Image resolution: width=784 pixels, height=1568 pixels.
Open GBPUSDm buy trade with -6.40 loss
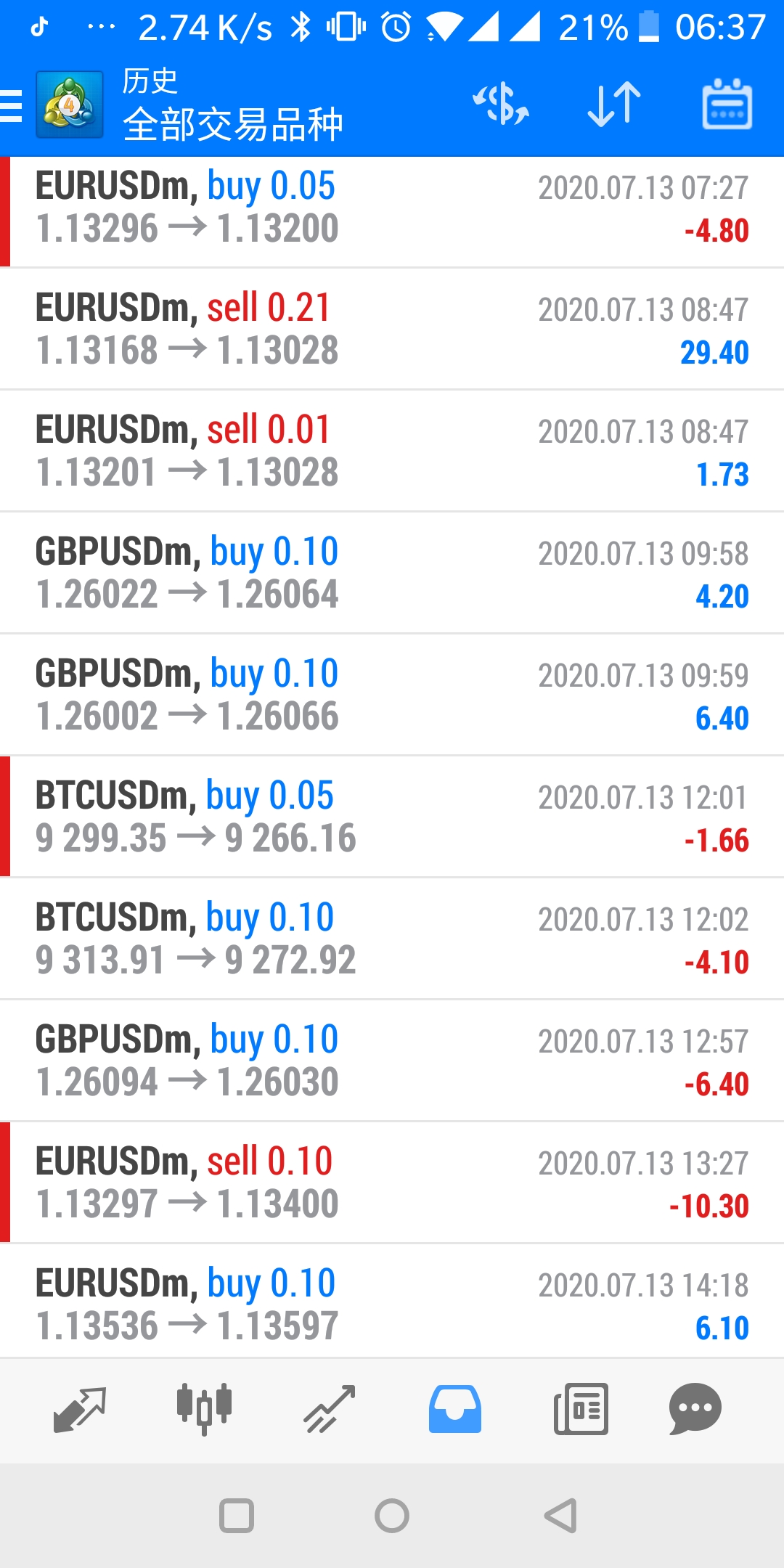pyautogui.click(x=392, y=1061)
